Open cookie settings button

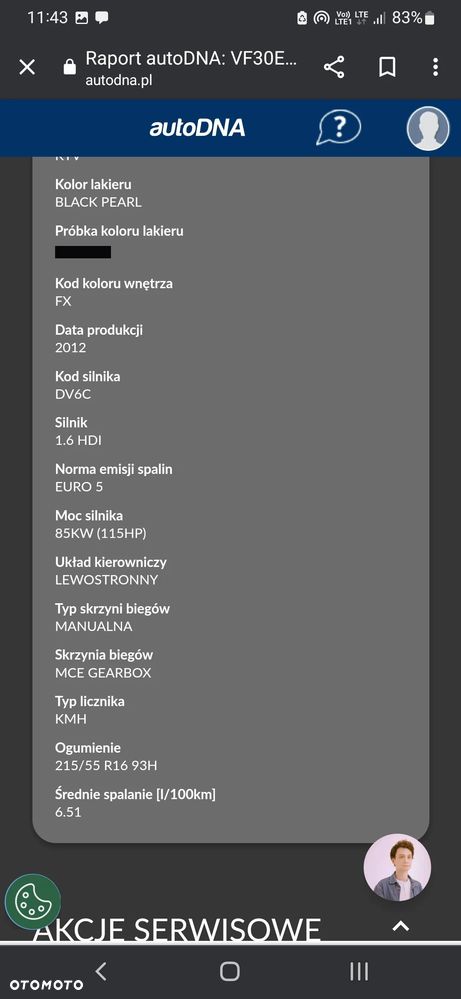(32, 901)
